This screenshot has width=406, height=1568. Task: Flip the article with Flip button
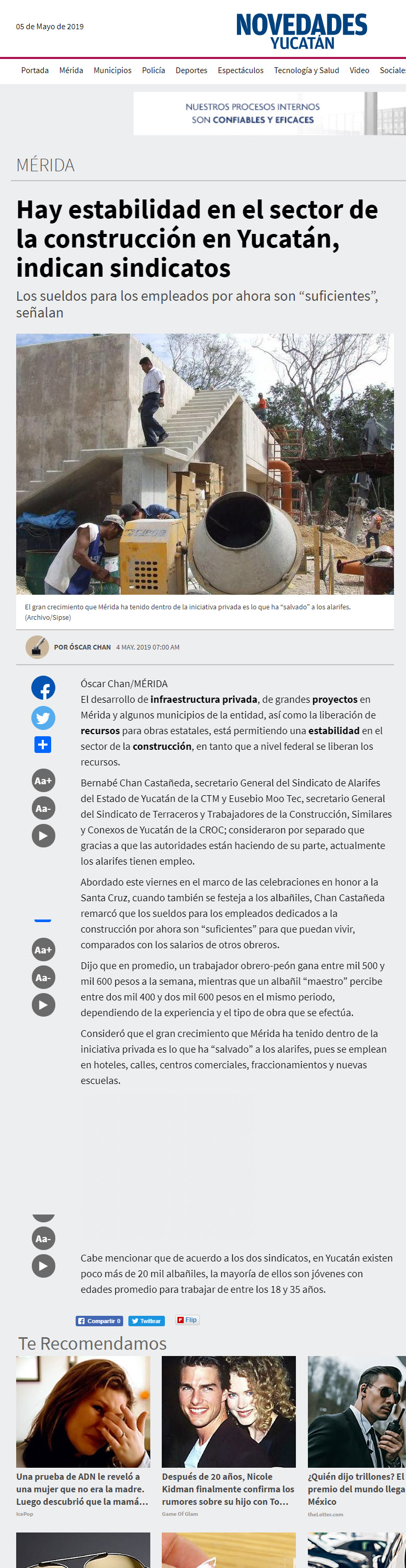(x=187, y=1319)
